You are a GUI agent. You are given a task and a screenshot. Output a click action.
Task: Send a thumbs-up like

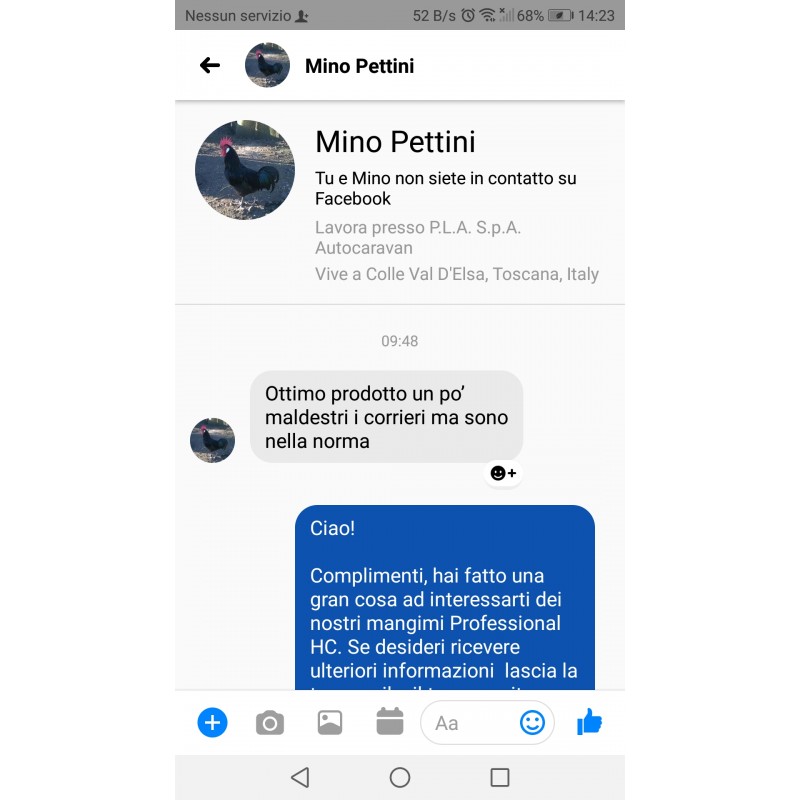[590, 722]
